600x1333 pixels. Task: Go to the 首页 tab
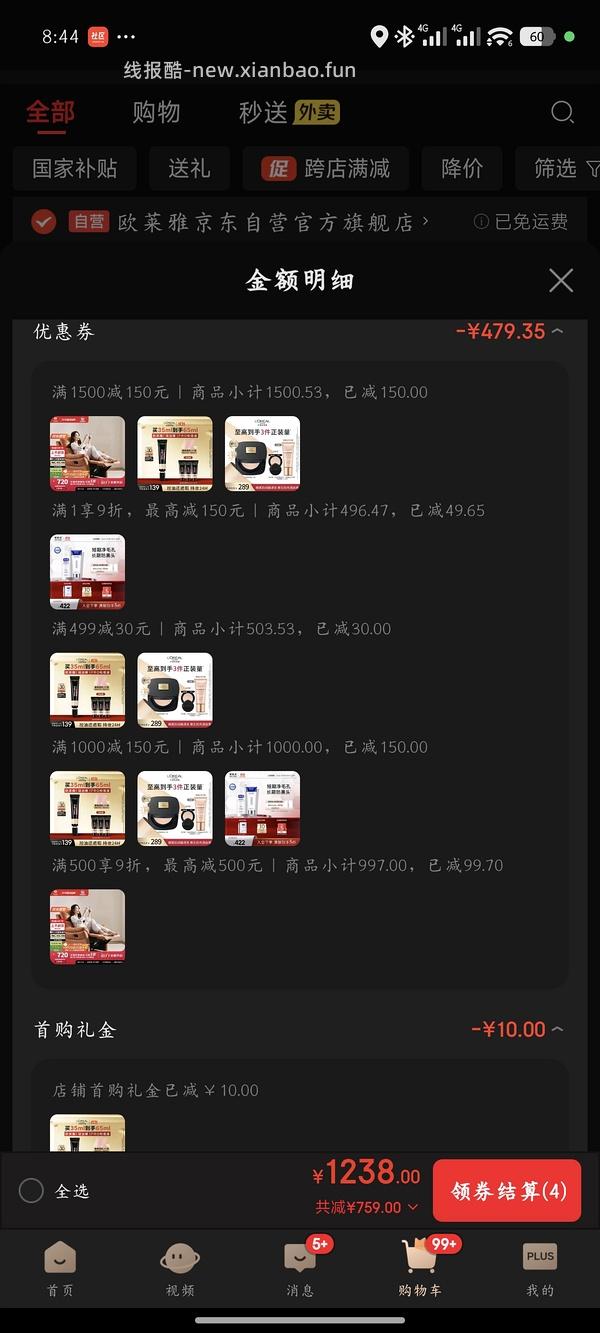[x=60, y=1268]
